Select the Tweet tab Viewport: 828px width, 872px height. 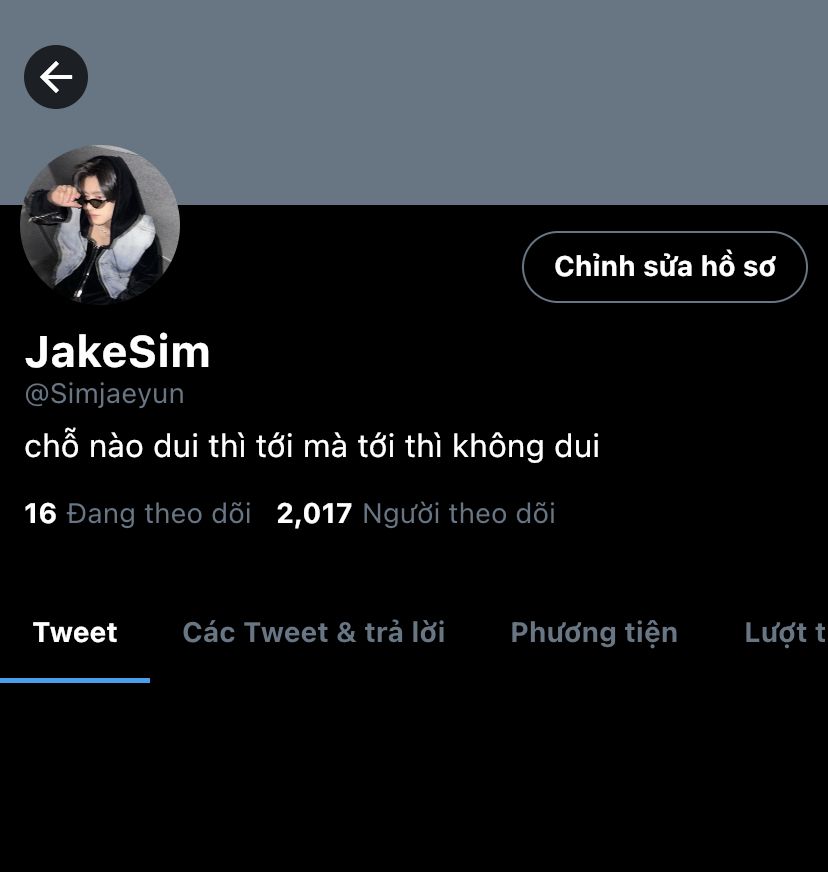75,633
